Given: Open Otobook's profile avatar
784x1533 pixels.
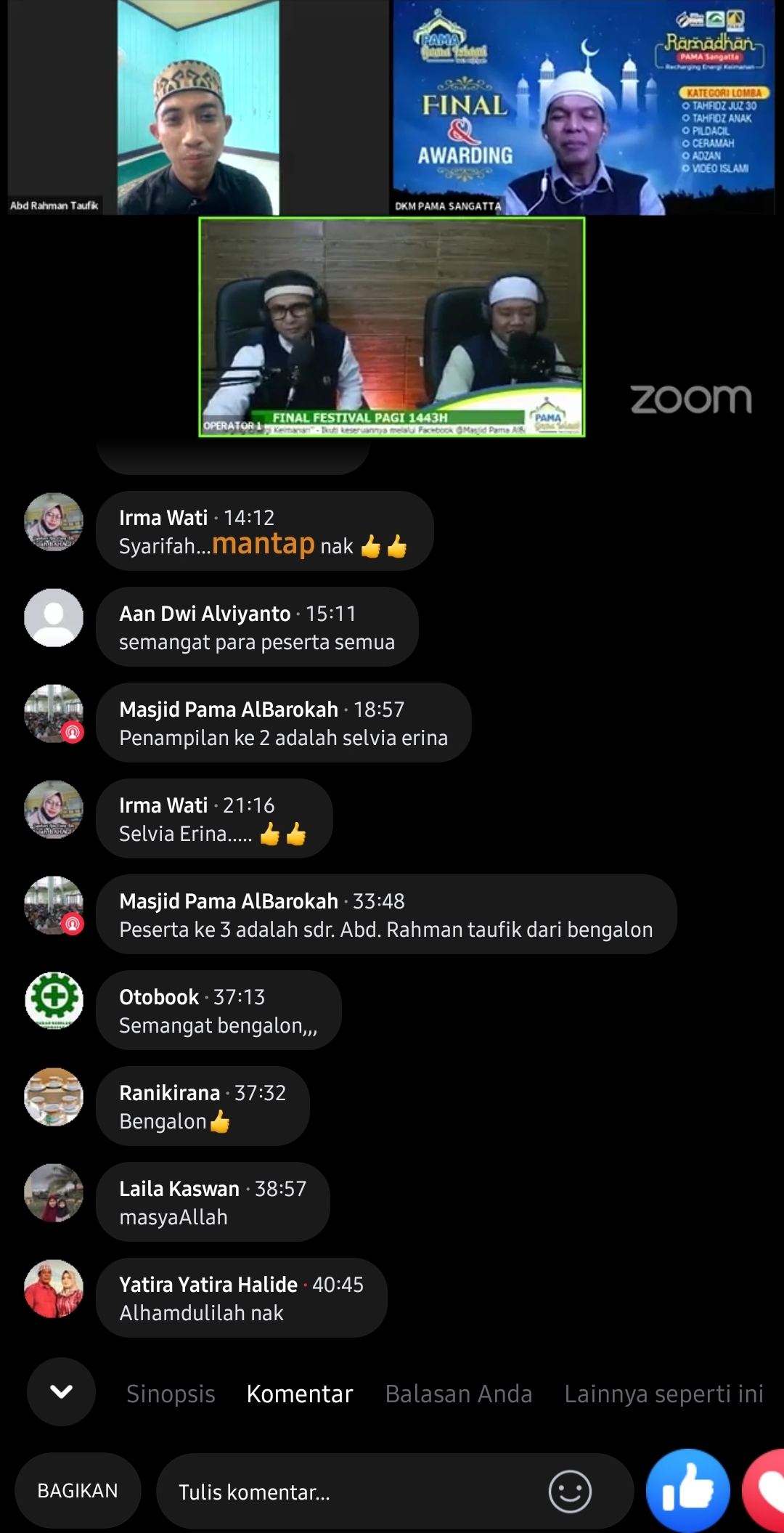Looking at the screenshot, I should [54, 1001].
